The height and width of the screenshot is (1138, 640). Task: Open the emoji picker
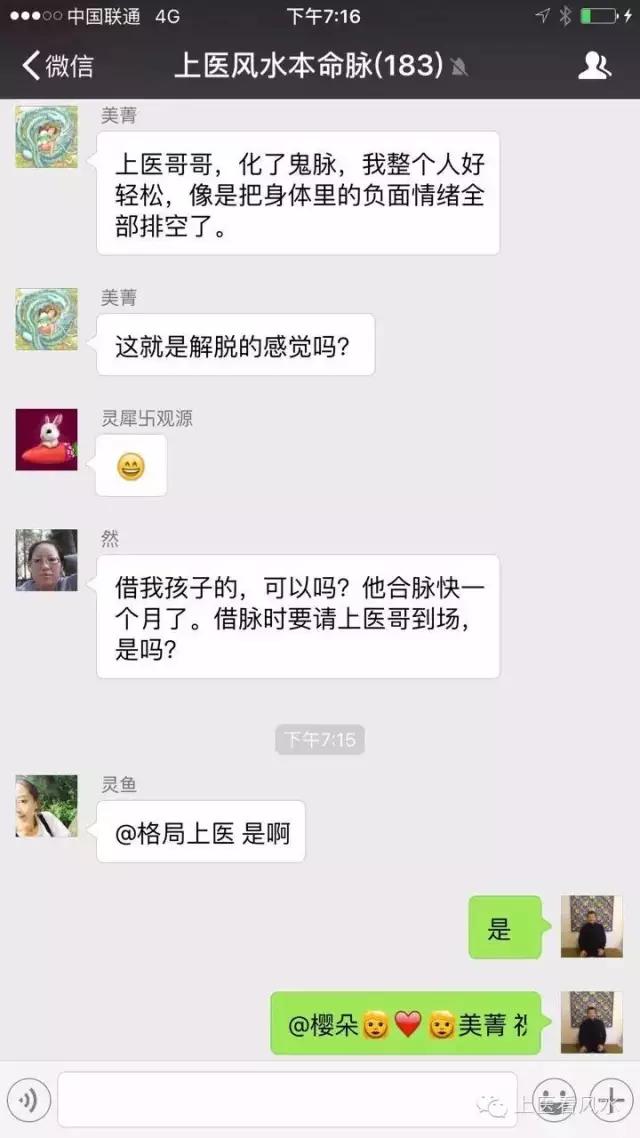(x=552, y=1100)
